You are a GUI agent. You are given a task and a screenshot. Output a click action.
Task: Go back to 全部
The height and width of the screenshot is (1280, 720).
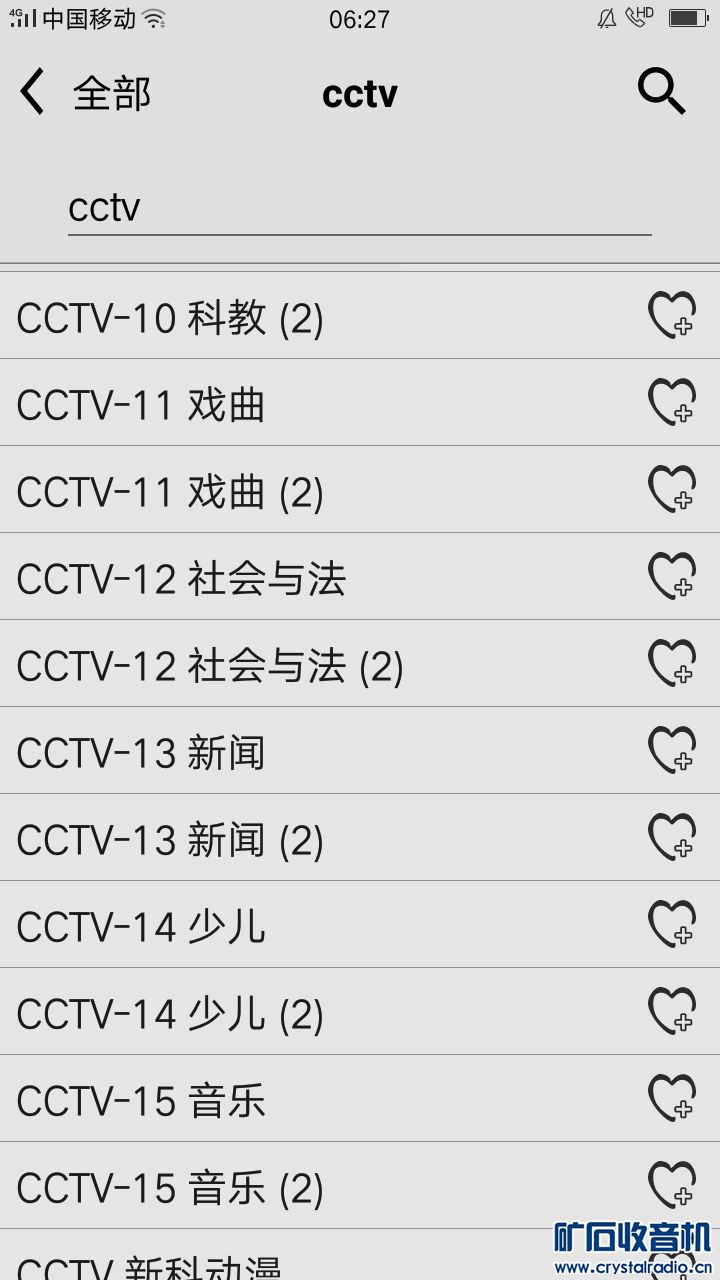(84, 93)
